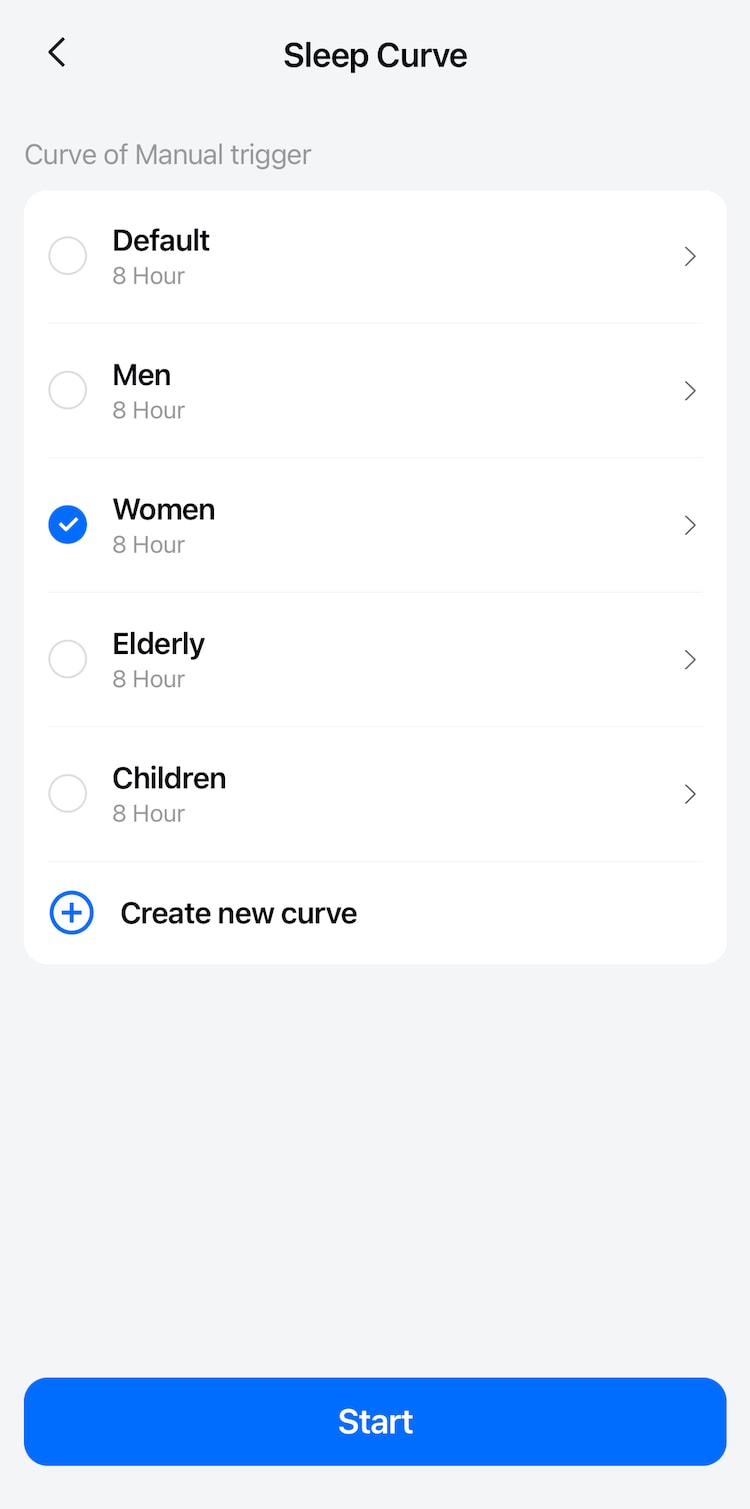The width and height of the screenshot is (750, 1509).
Task: Click the blue checkmark icon on Women curve
Action: coord(67,524)
